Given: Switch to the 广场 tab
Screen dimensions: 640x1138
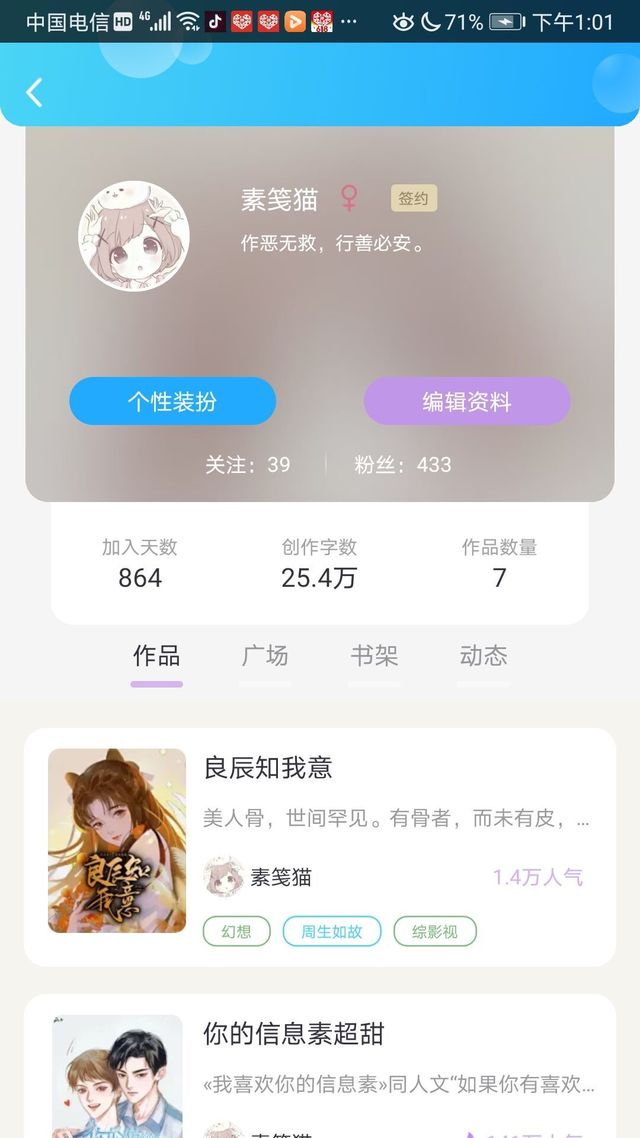Looking at the screenshot, I should [265, 656].
